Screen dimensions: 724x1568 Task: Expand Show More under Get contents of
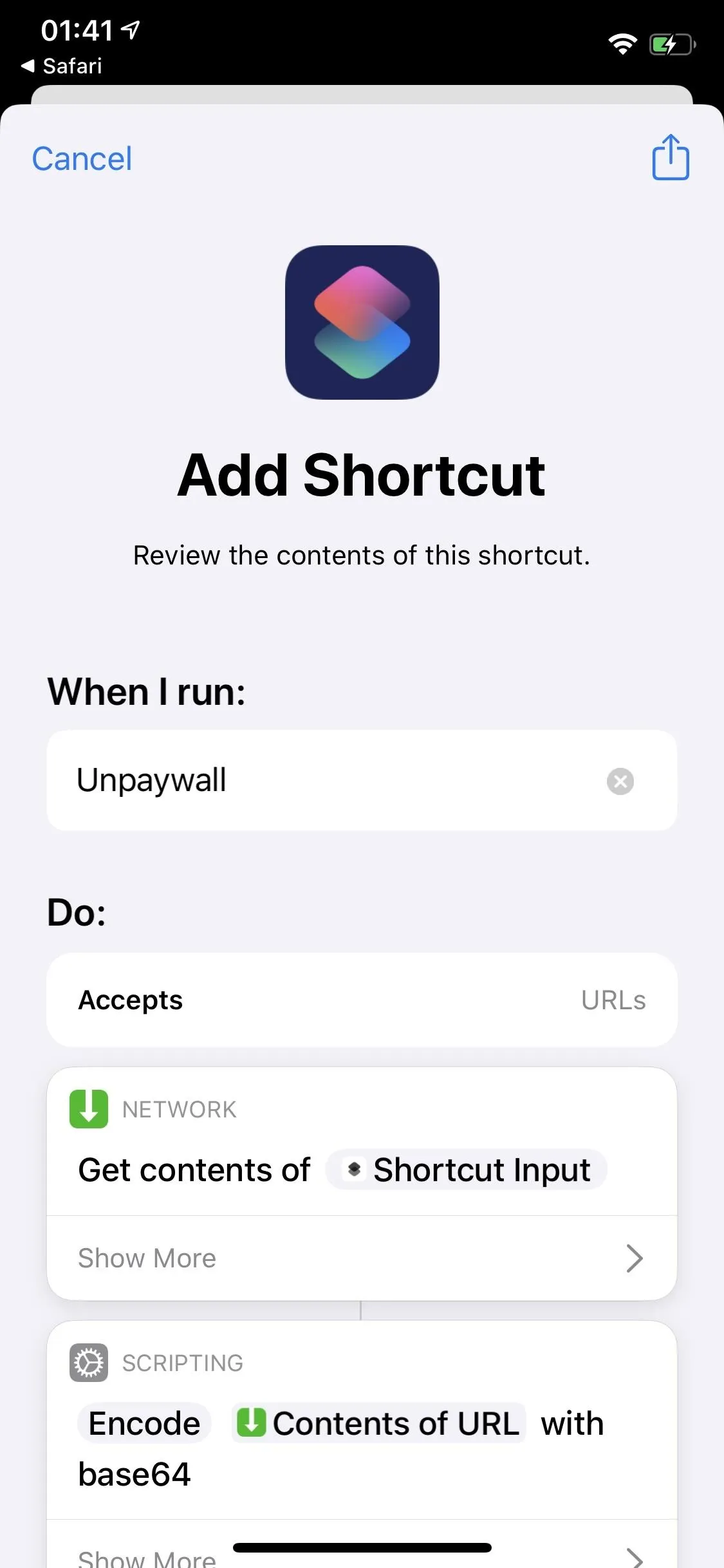362,1258
